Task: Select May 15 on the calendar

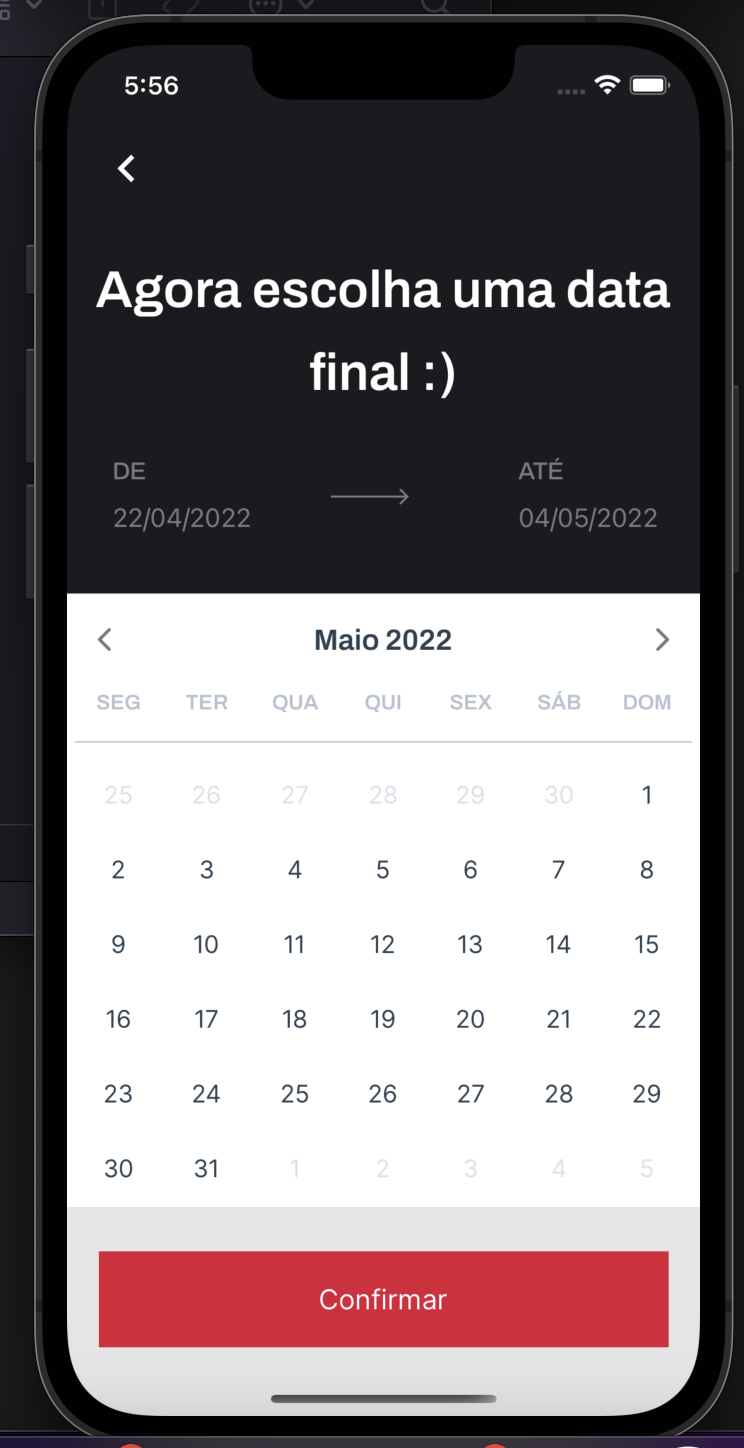Action: (647, 944)
